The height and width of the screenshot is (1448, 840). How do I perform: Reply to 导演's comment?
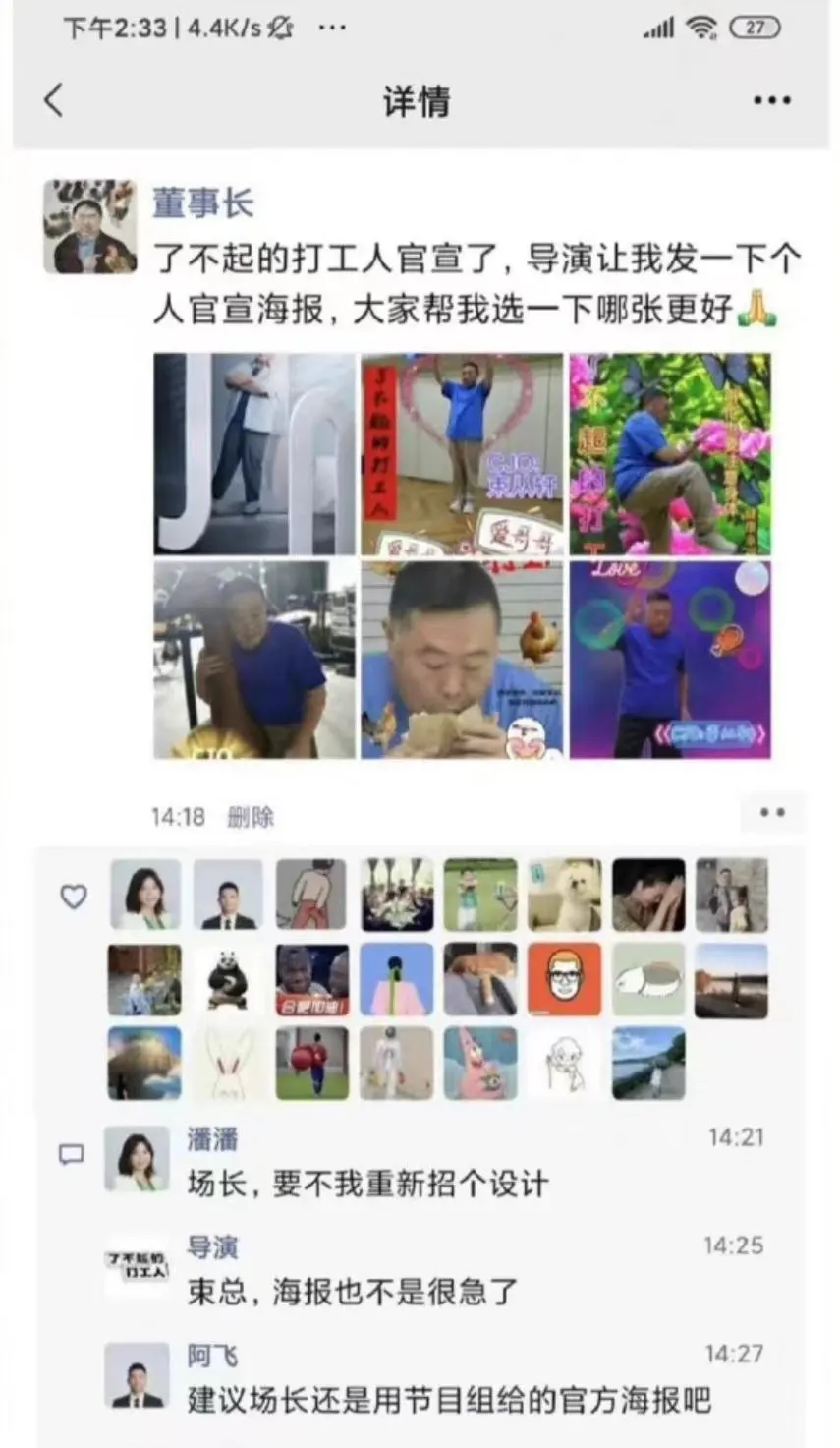click(352, 1291)
